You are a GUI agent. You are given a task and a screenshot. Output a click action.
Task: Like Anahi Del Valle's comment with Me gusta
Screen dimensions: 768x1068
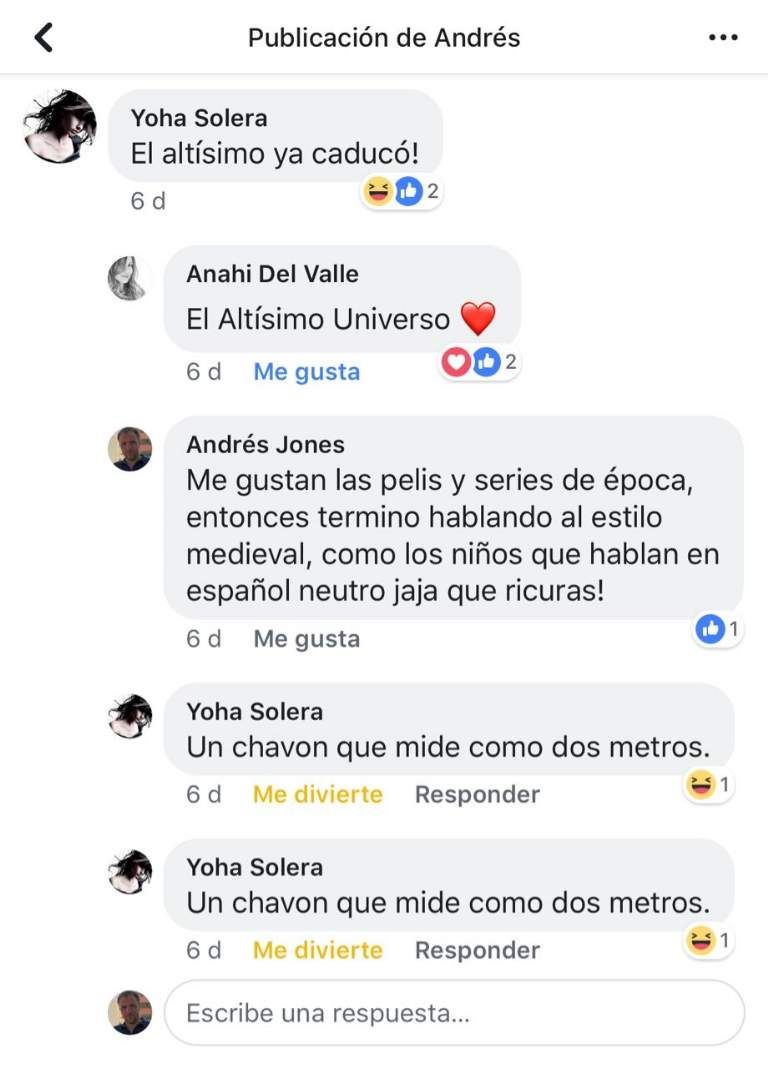[306, 372]
